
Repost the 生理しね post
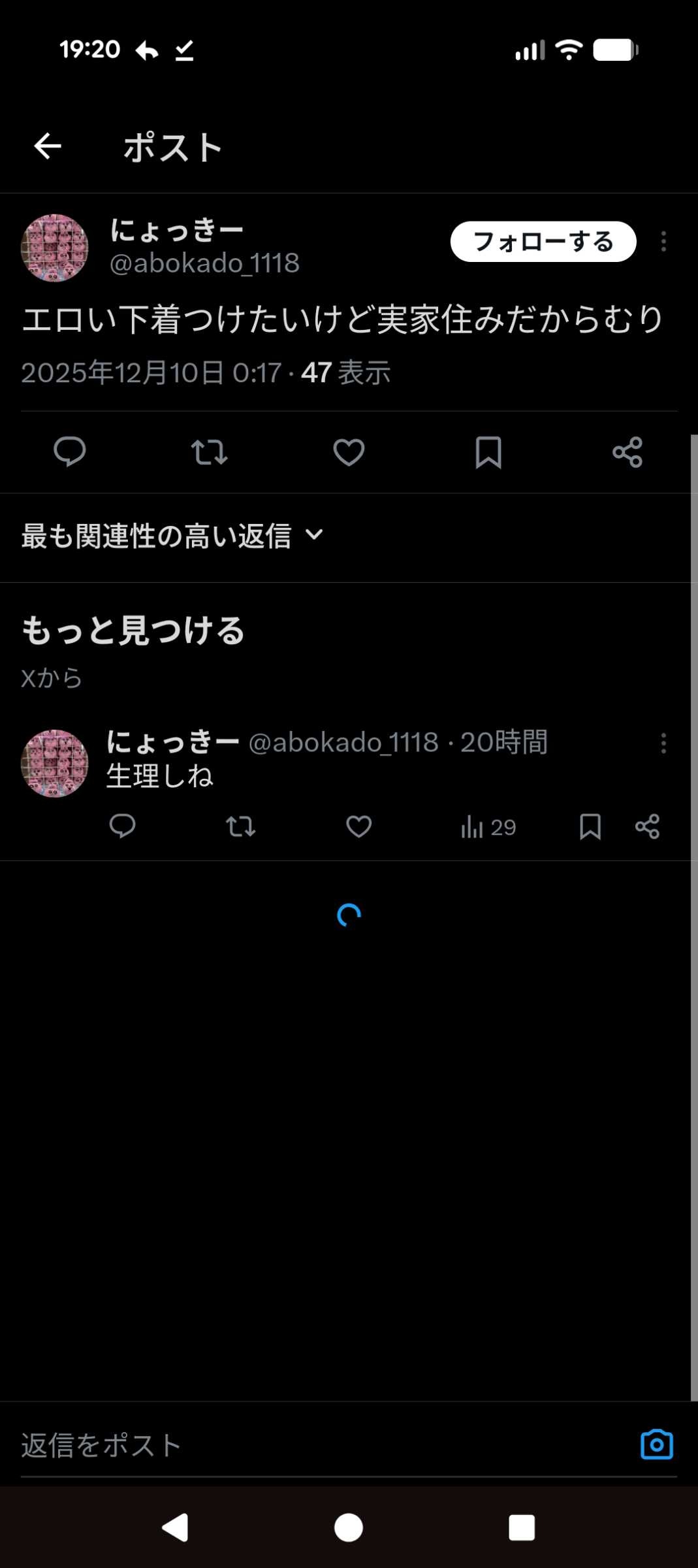tap(240, 826)
